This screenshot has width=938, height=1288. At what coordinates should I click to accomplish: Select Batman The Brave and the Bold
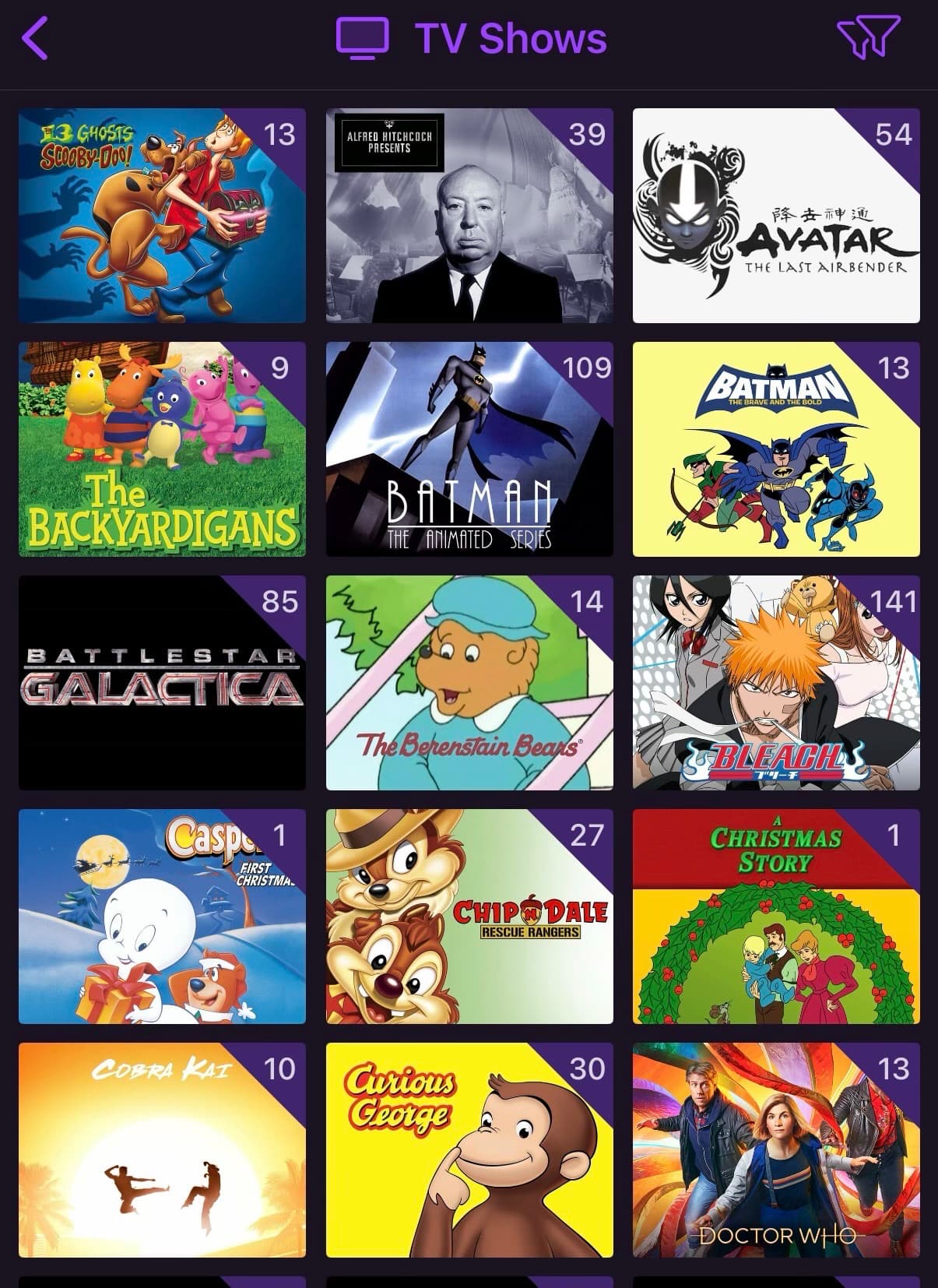click(775, 449)
